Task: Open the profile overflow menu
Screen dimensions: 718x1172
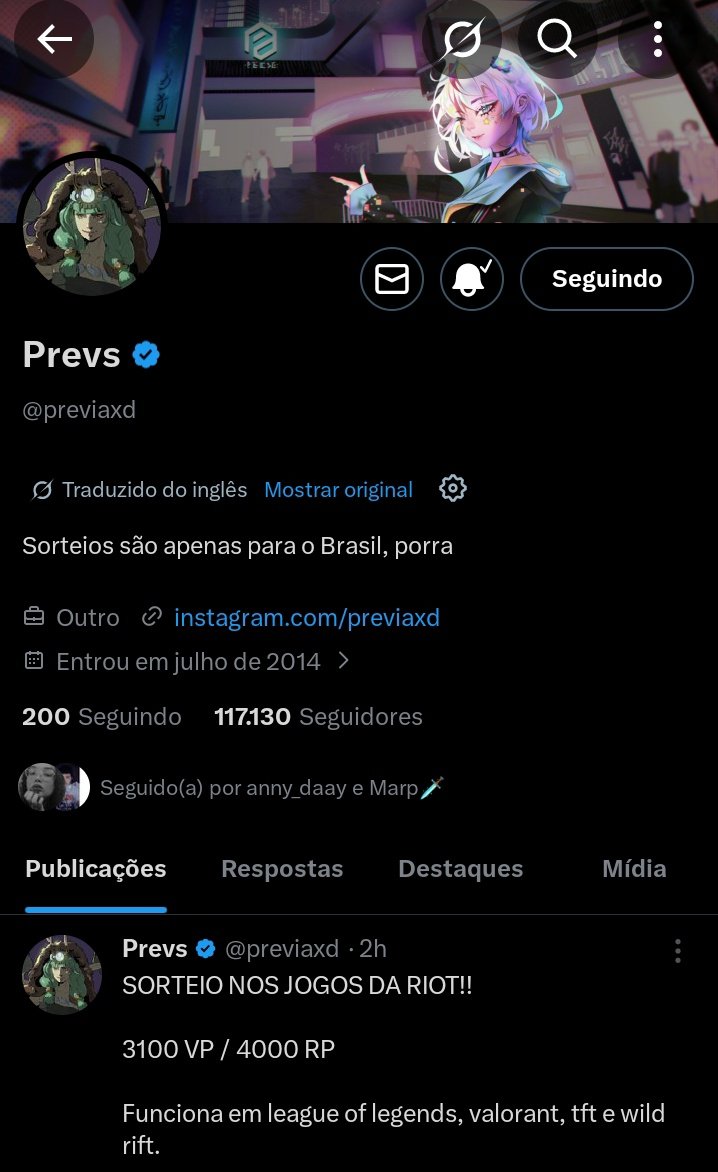Action: (x=657, y=39)
